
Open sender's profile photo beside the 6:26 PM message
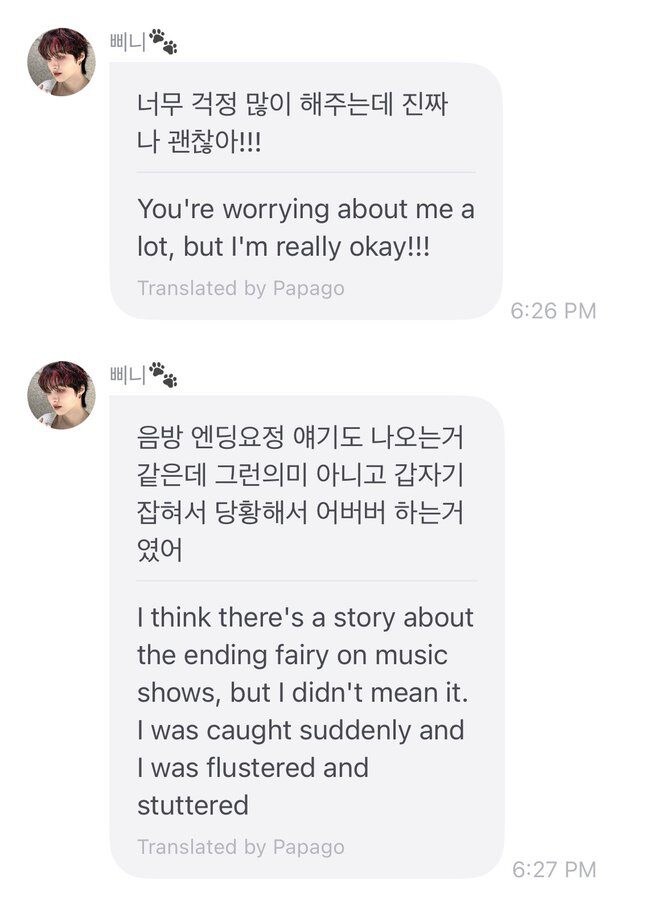point(61,62)
